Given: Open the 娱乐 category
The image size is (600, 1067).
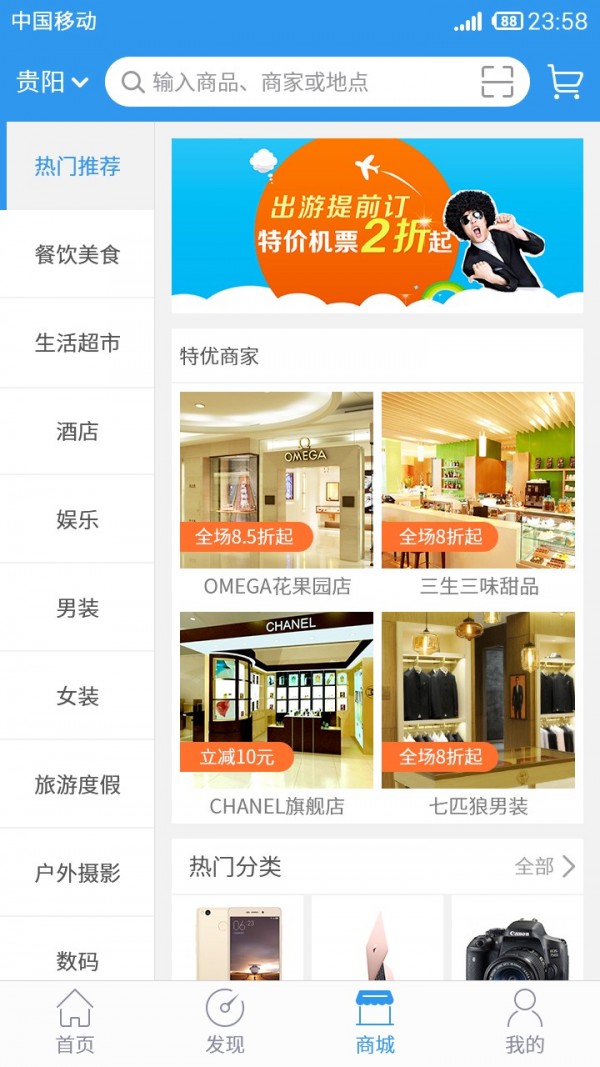Looking at the screenshot, I should tap(77, 520).
